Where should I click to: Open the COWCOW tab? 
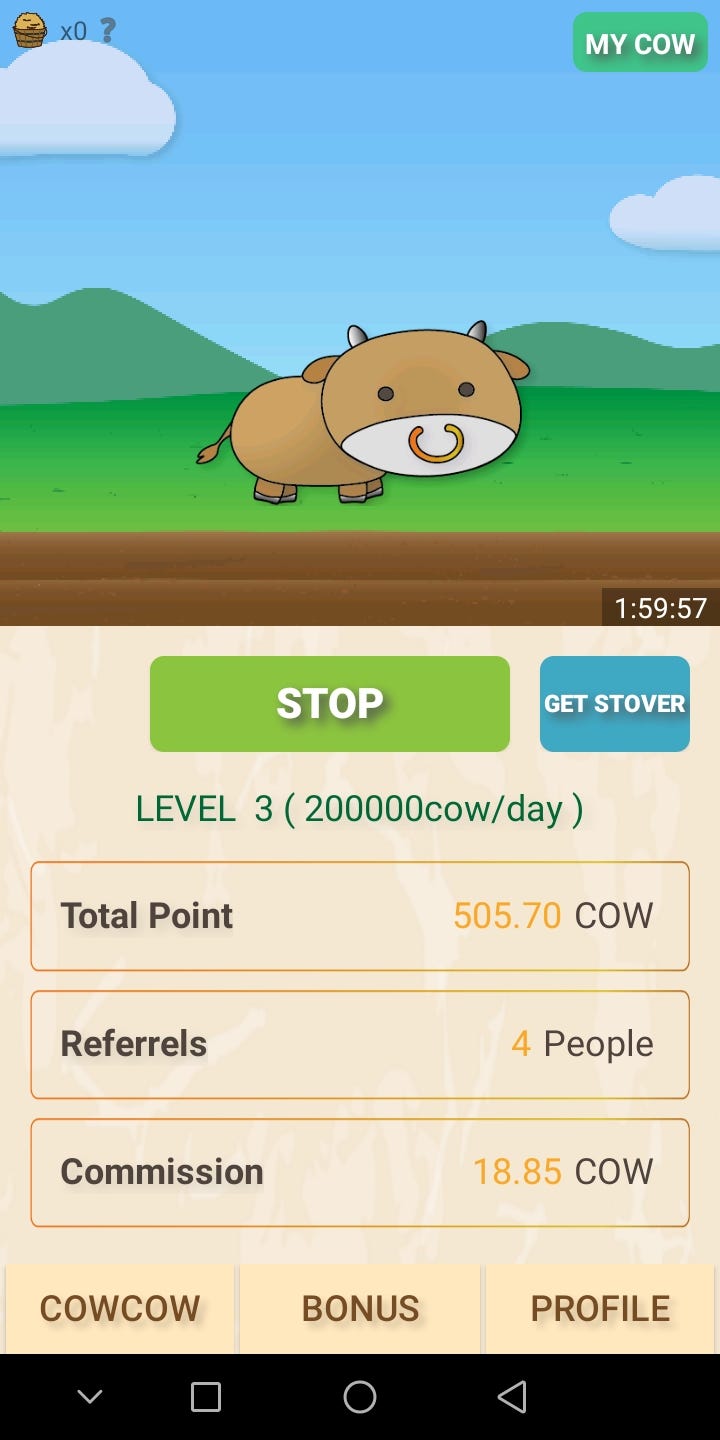tap(120, 1308)
